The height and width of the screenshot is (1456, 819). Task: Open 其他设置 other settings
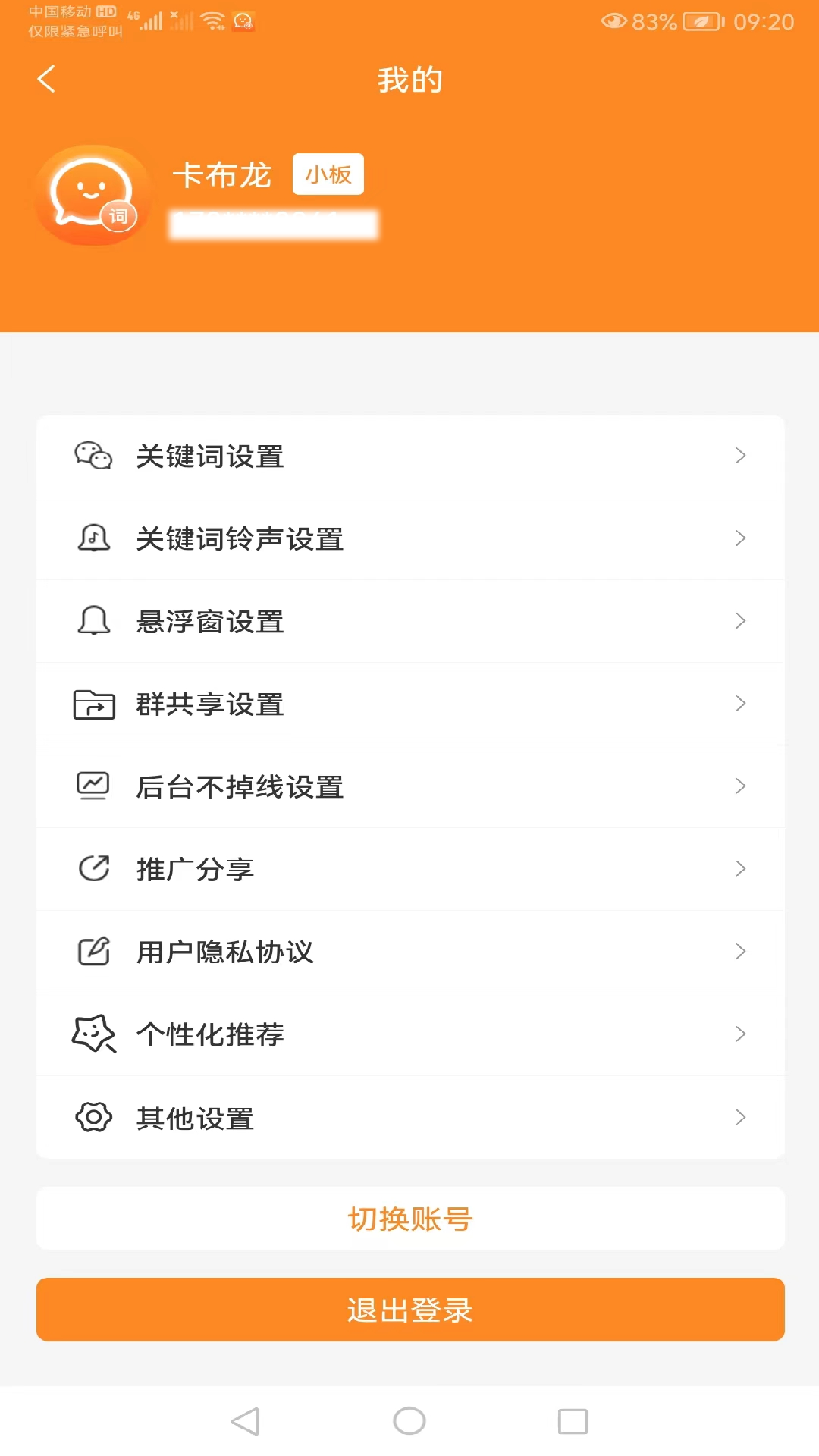(409, 1117)
